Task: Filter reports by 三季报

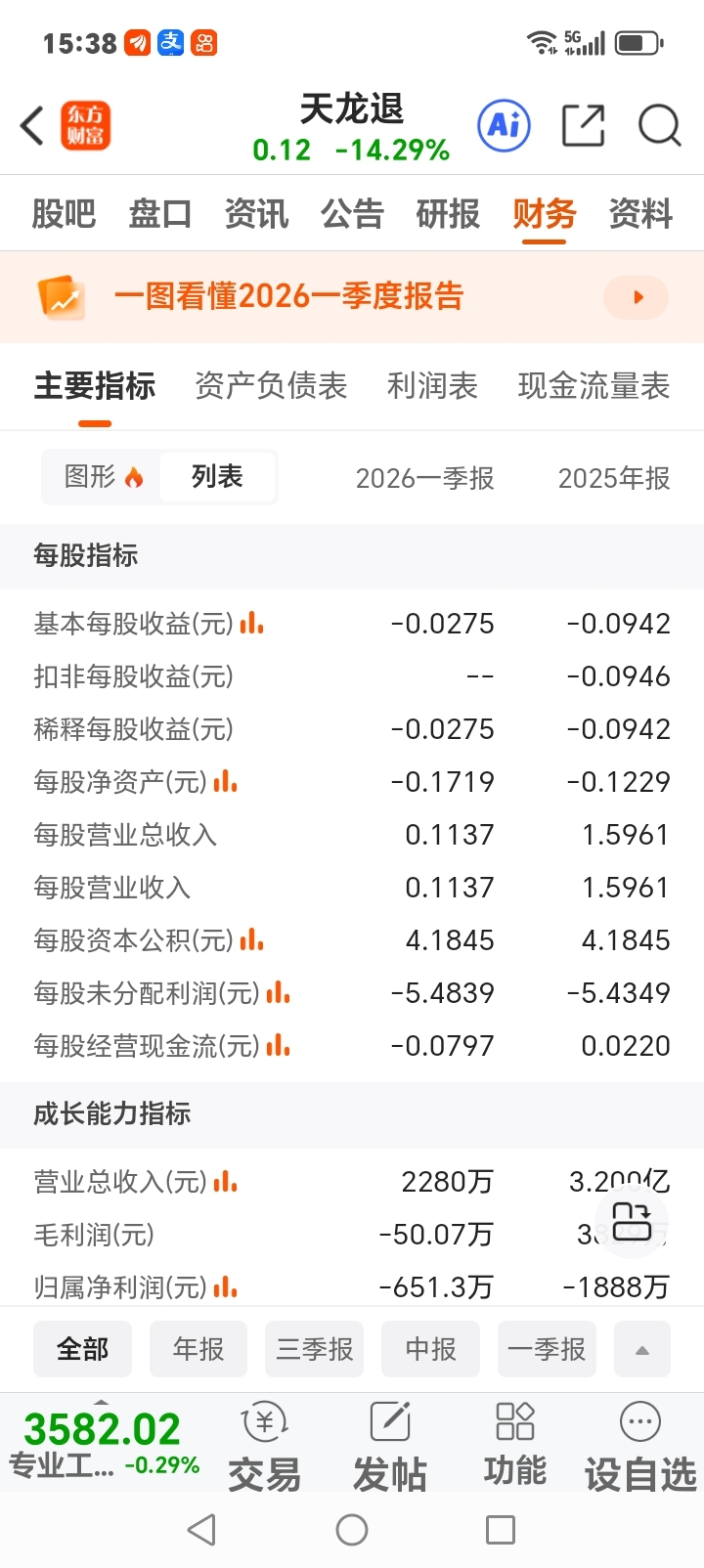Action: coord(315,1349)
